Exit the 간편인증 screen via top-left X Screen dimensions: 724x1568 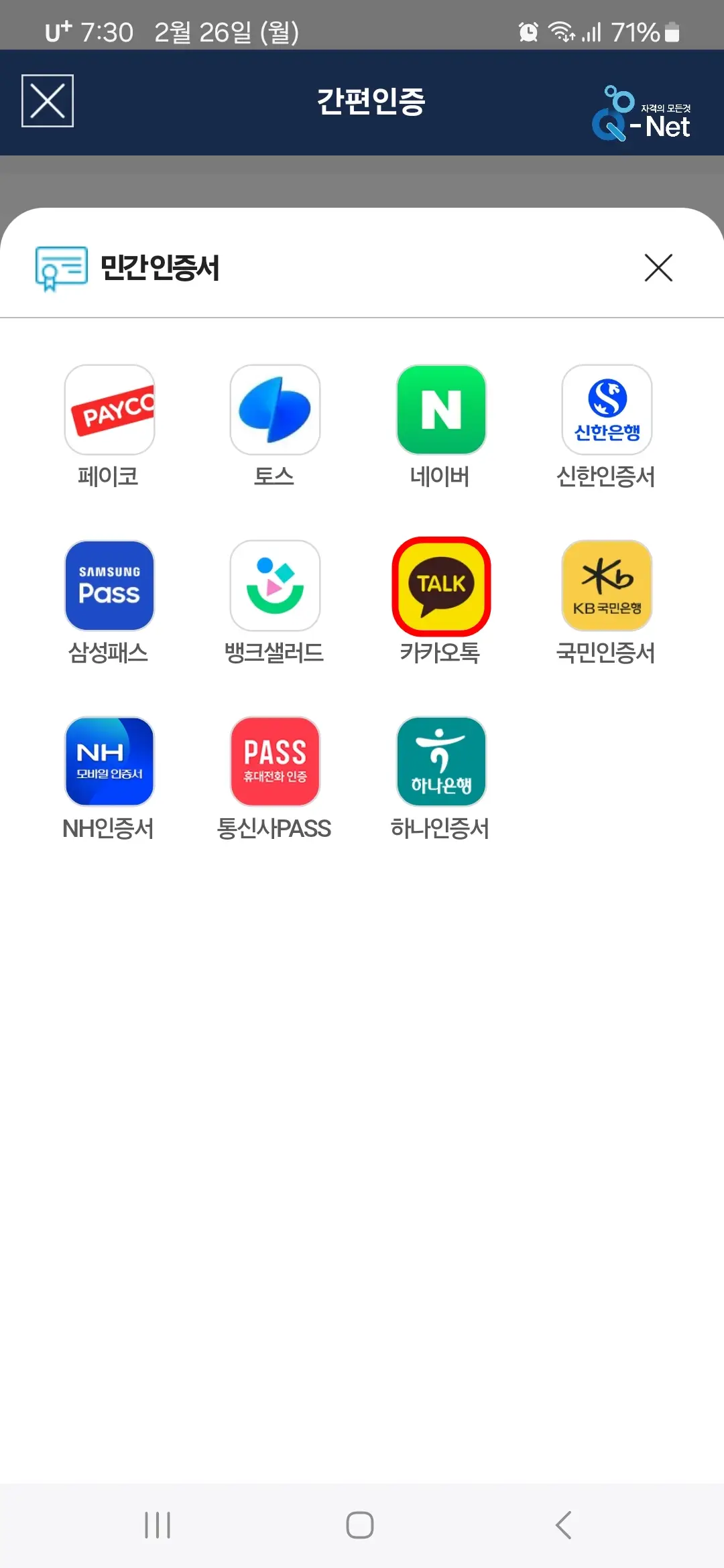click(x=48, y=102)
